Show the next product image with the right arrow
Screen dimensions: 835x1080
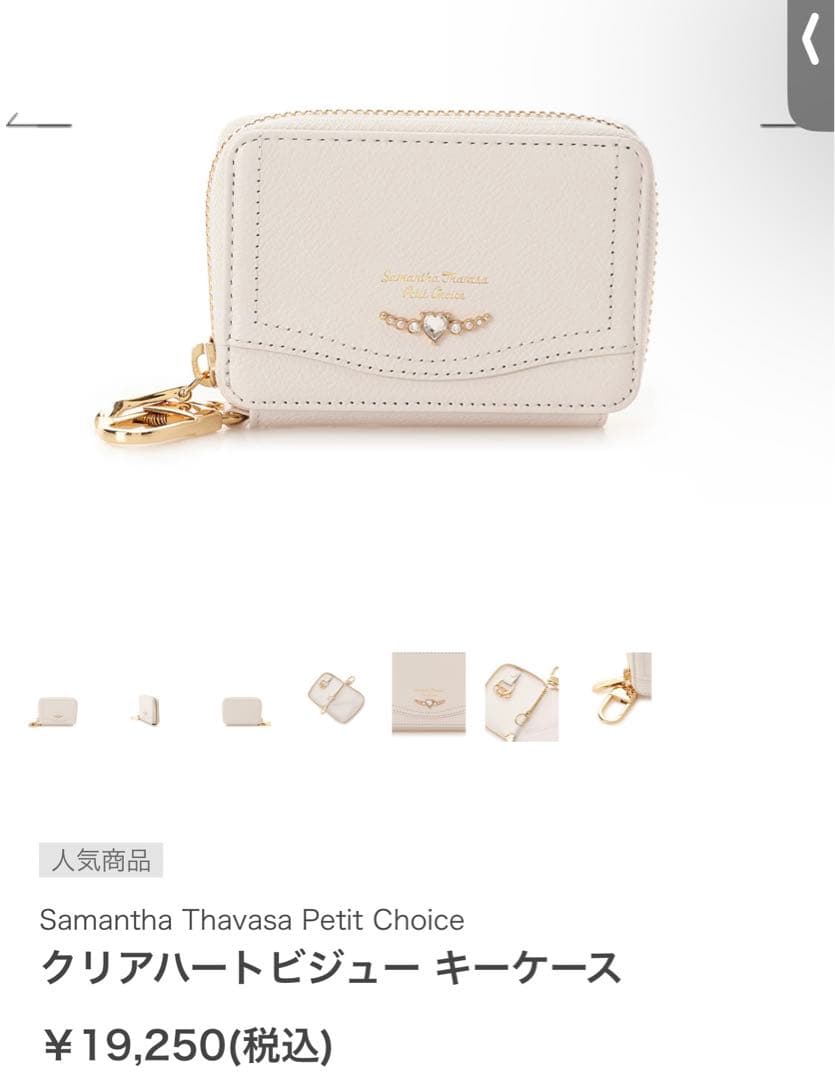(x=777, y=122)
